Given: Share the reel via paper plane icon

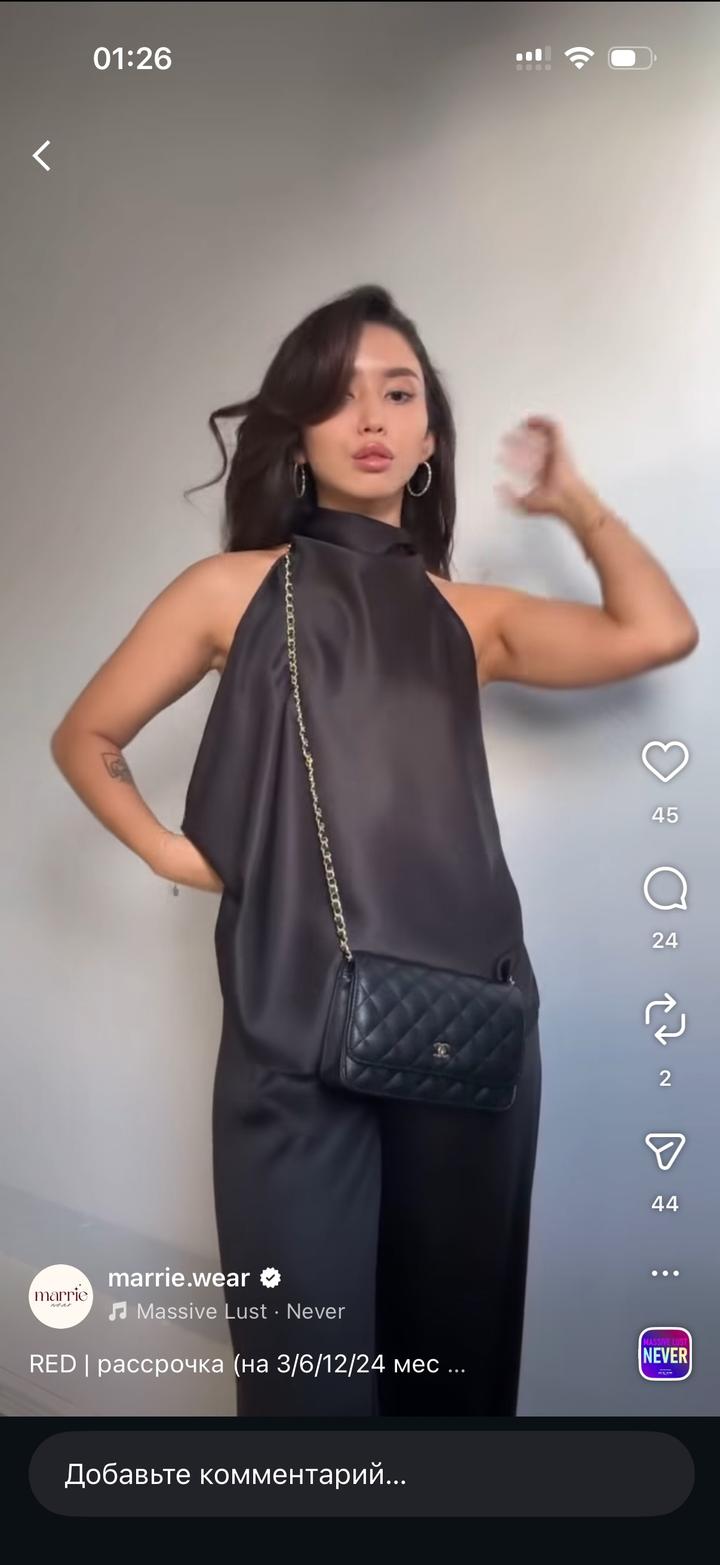Looking at the screenshot, I should point(665,1152).
